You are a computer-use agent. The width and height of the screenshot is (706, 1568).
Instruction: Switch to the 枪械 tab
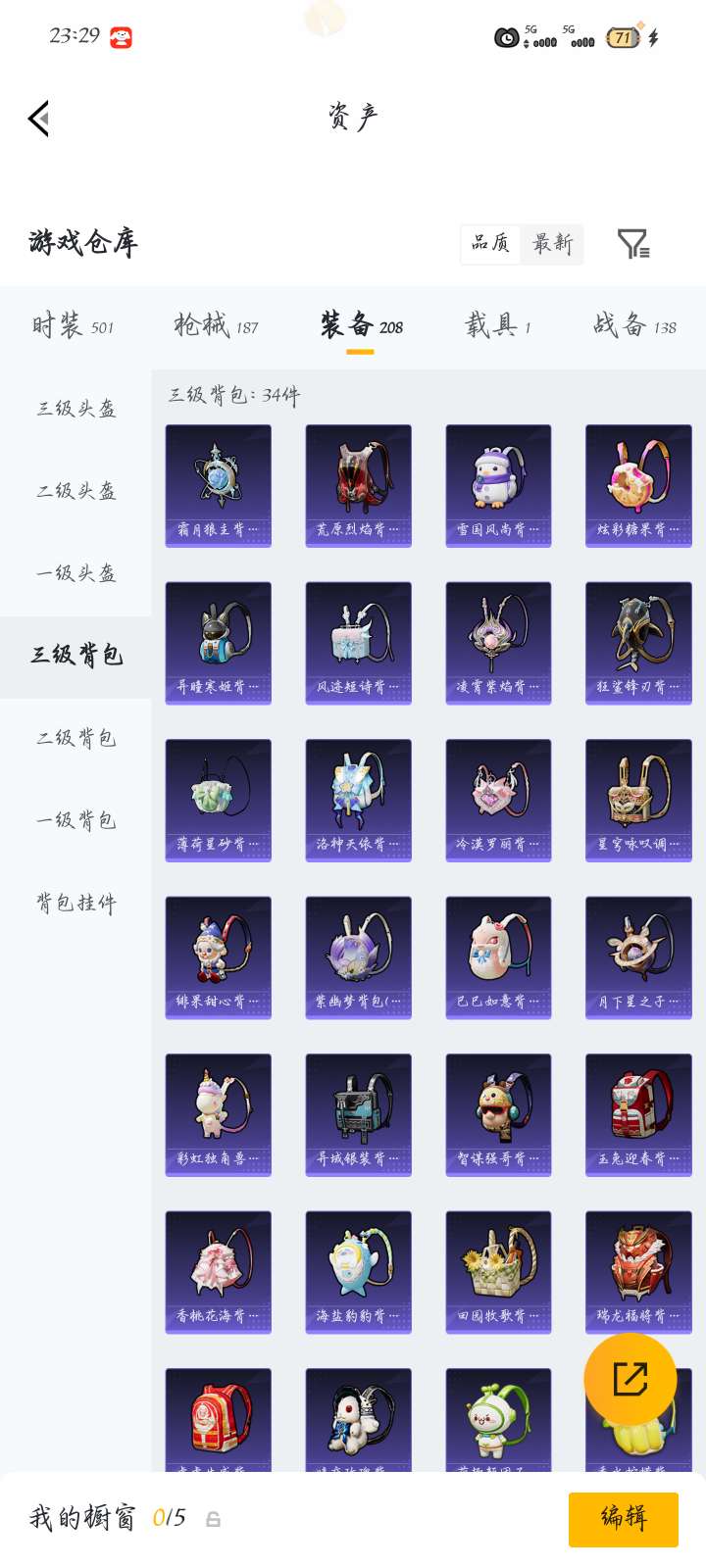pos(216,326)
